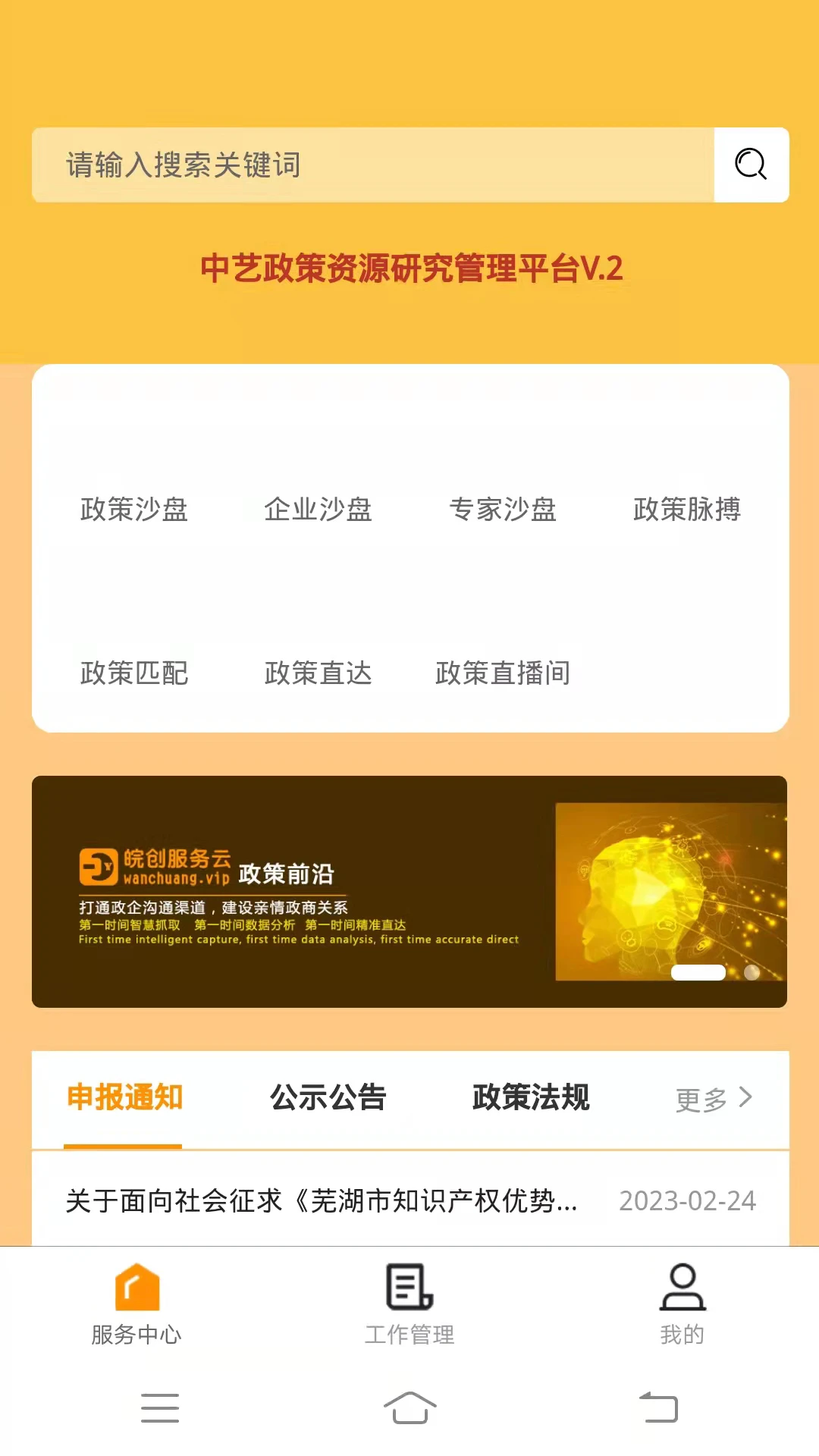The height and width of the screenshot is (1456, 819).
Task: Switch to the 政策法规 tab
Action: point(531,1097)
